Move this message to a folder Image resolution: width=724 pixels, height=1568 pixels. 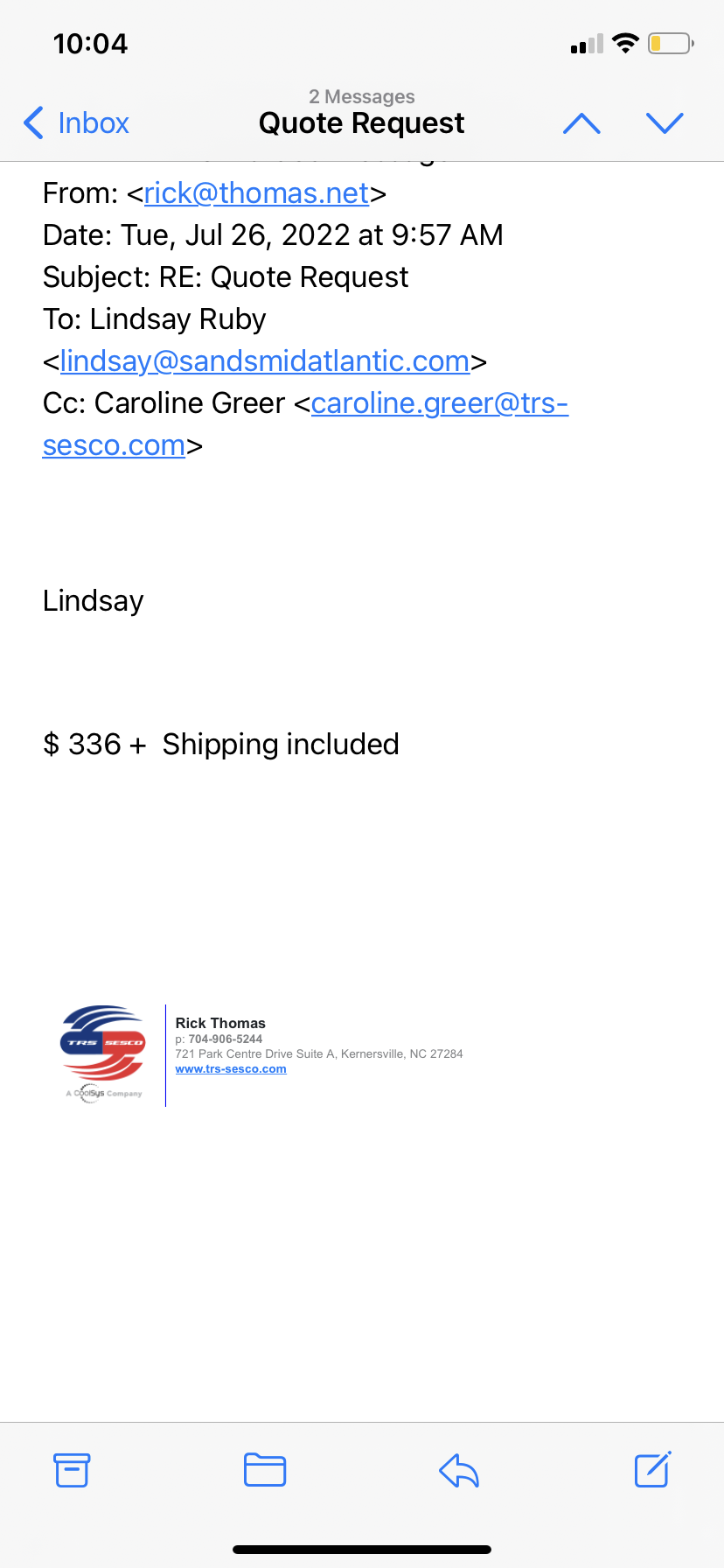[265, 1470]
